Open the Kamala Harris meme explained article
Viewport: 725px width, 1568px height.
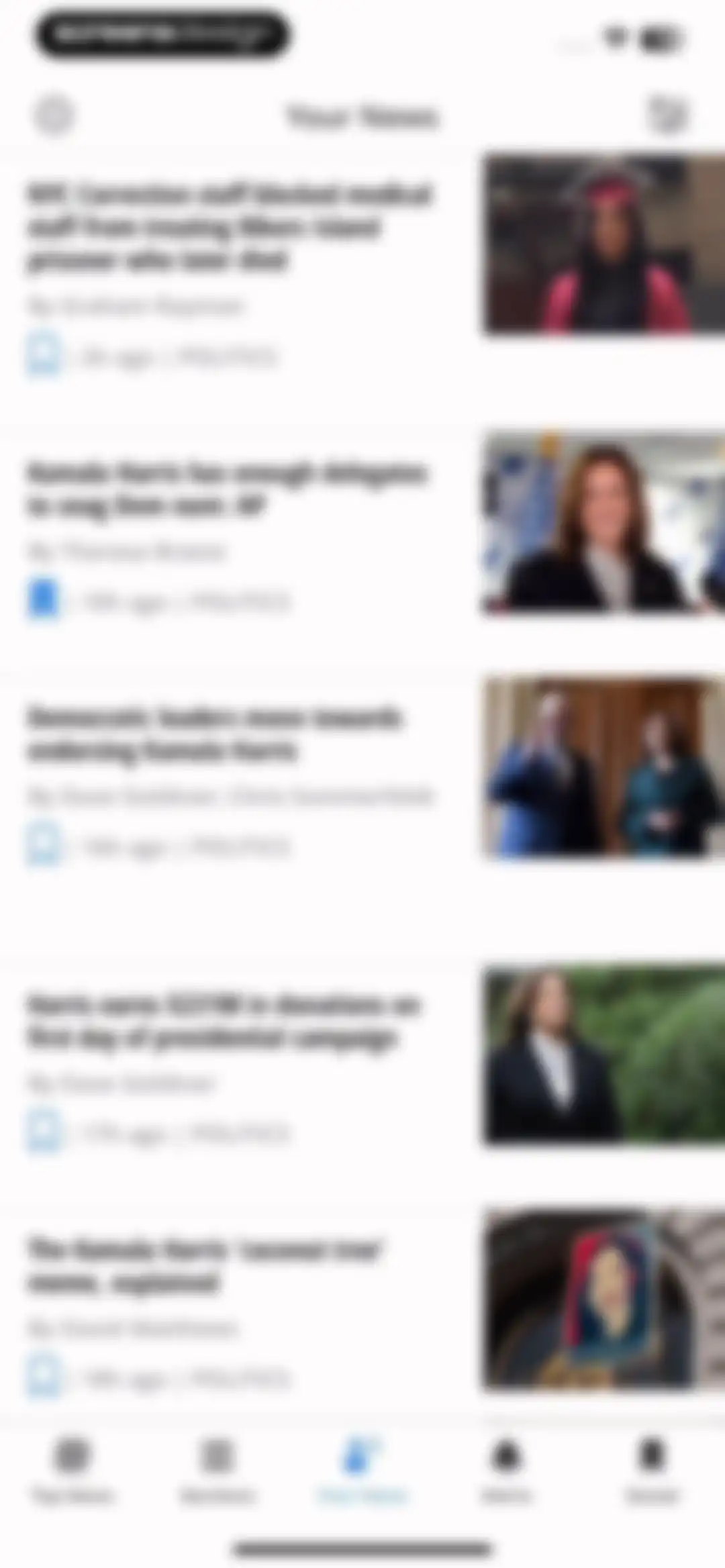click(204, 1266)
